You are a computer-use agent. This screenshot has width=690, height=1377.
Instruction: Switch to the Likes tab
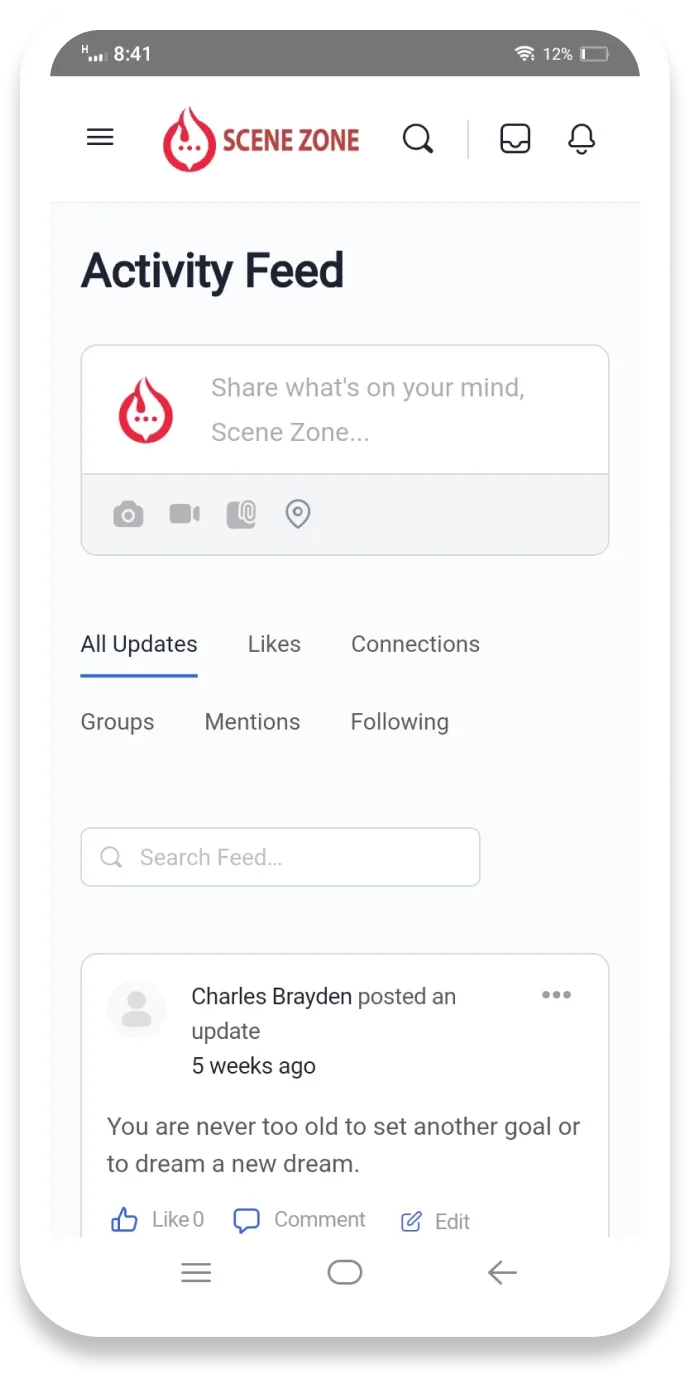point(274,644)
